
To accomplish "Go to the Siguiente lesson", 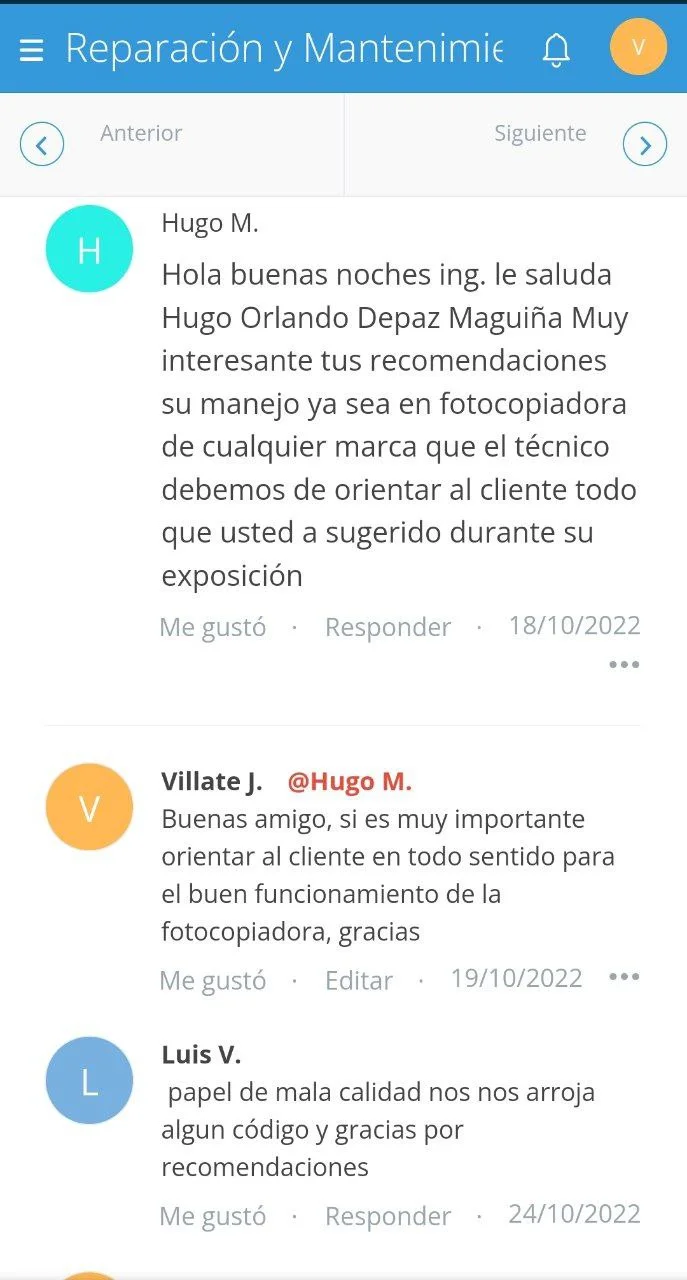I will (x=645, y=145).
